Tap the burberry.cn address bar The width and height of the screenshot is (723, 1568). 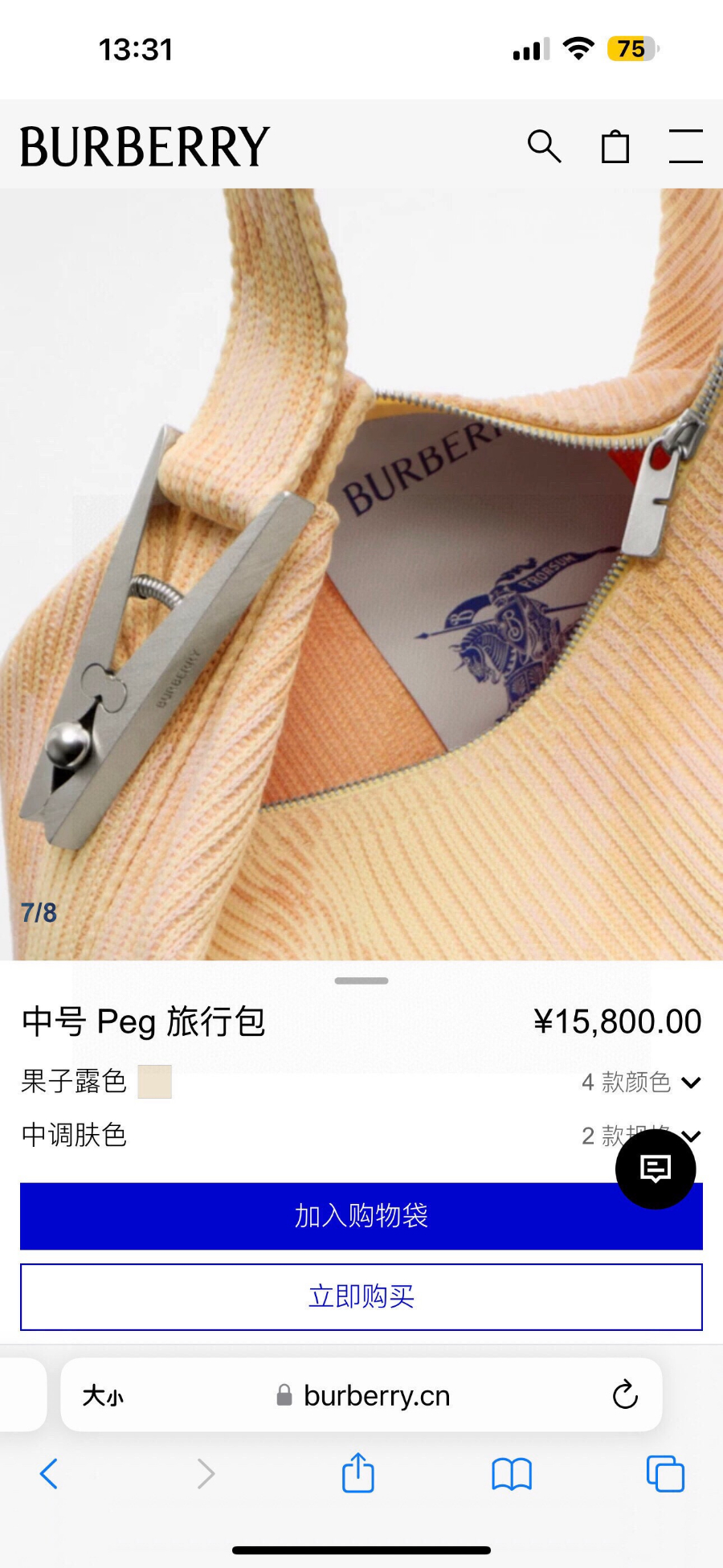(376, 1395)
